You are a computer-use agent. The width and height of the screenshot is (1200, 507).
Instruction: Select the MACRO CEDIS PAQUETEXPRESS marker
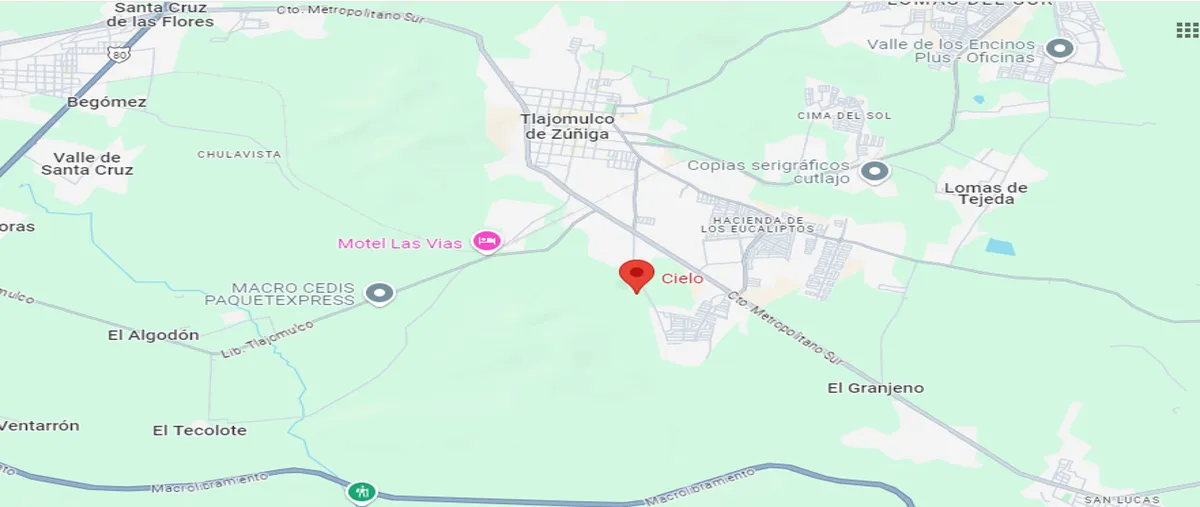click(379, 293)
